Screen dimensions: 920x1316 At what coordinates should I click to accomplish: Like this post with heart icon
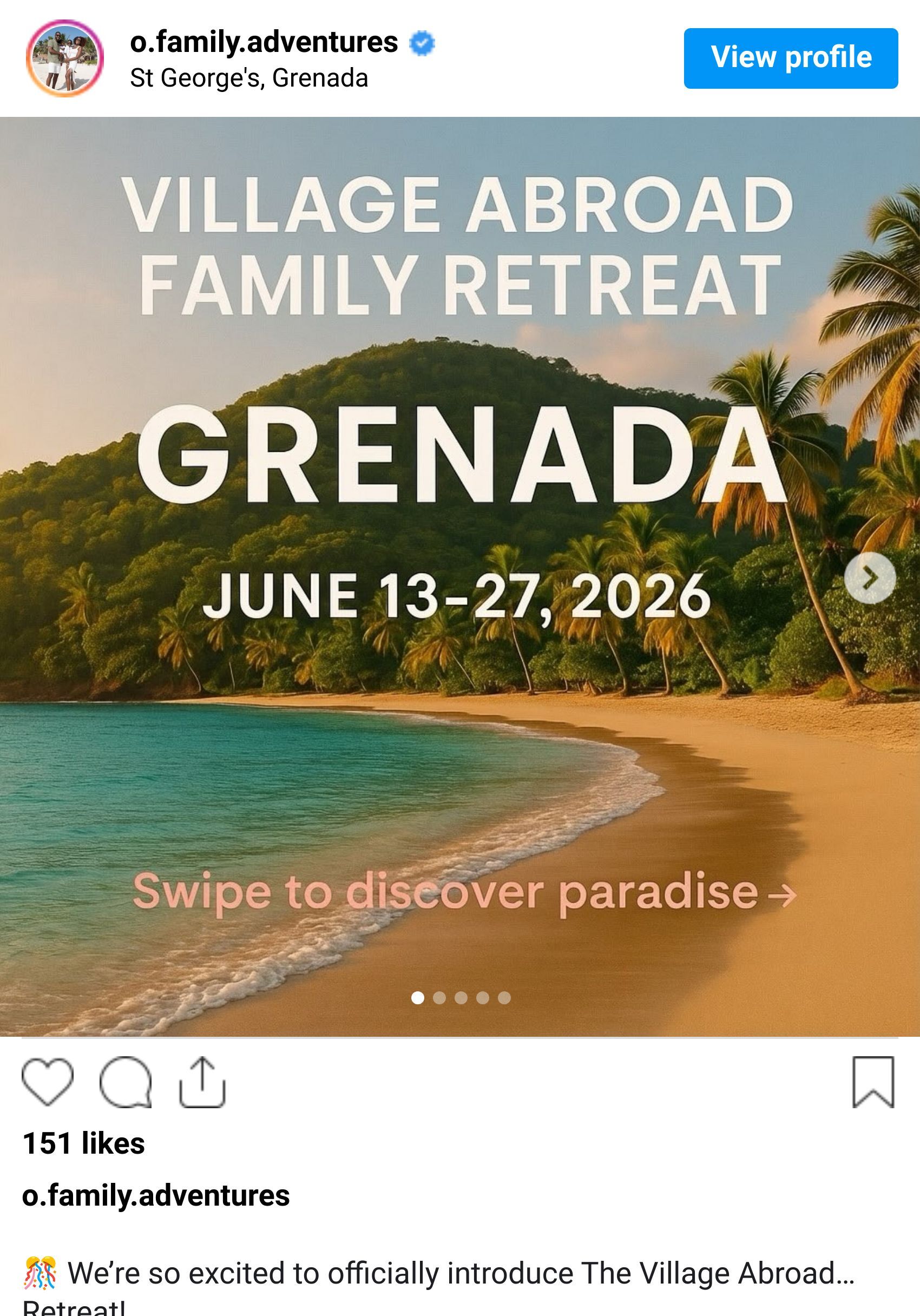tap(48, 1082)
